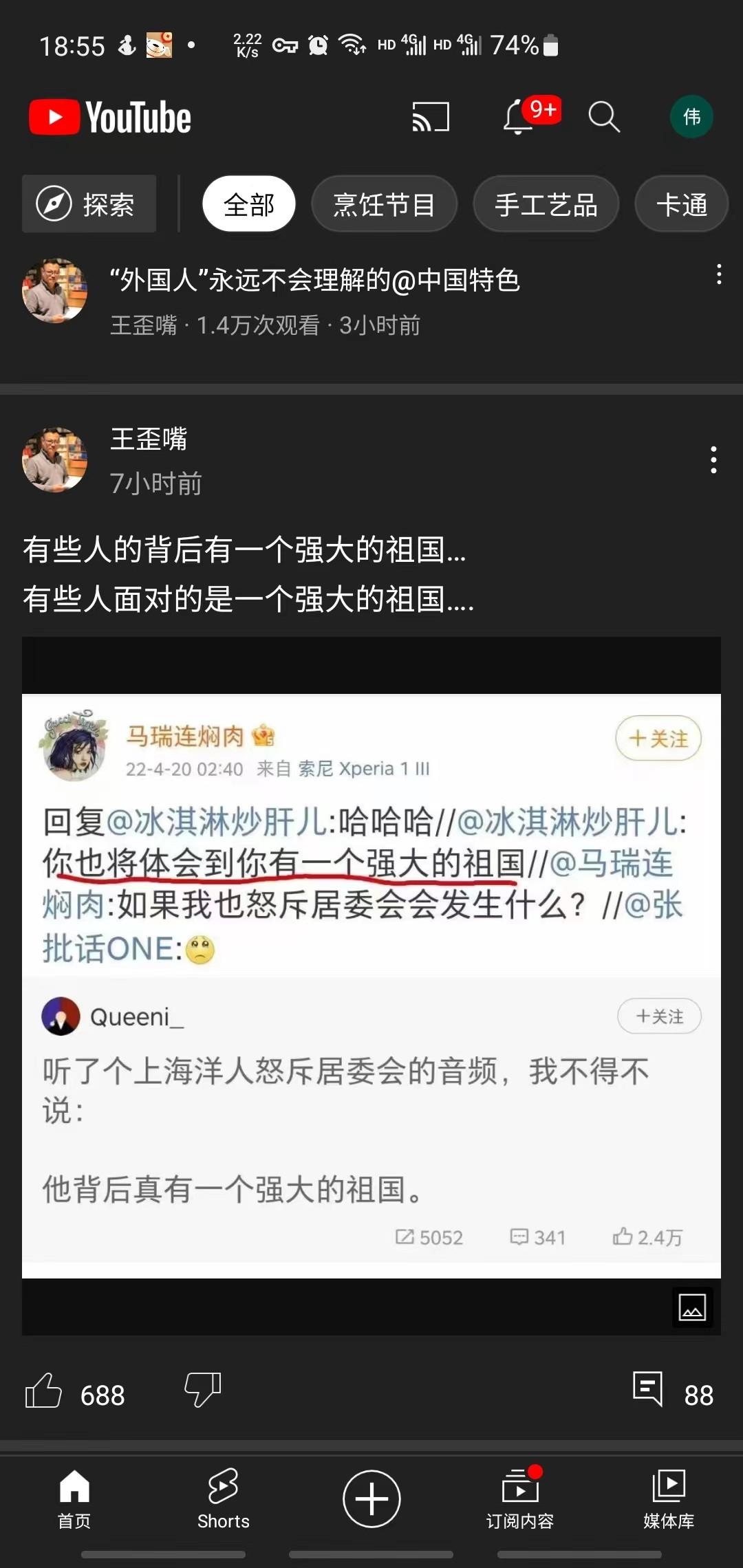The image size is (743, 1568).
Task: Open the notifications bell
Action: click(519, 117)
